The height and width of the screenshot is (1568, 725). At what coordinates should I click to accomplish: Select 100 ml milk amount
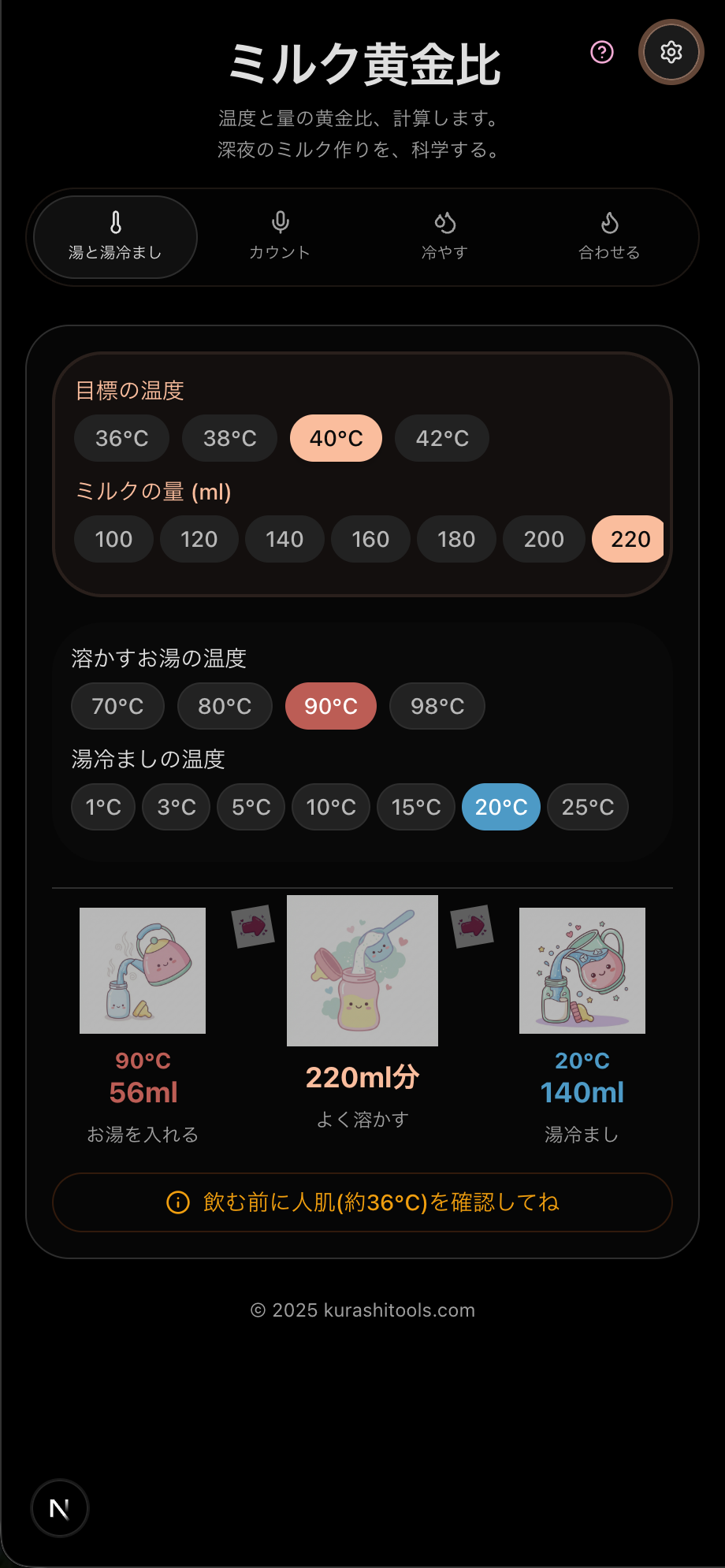113,539
